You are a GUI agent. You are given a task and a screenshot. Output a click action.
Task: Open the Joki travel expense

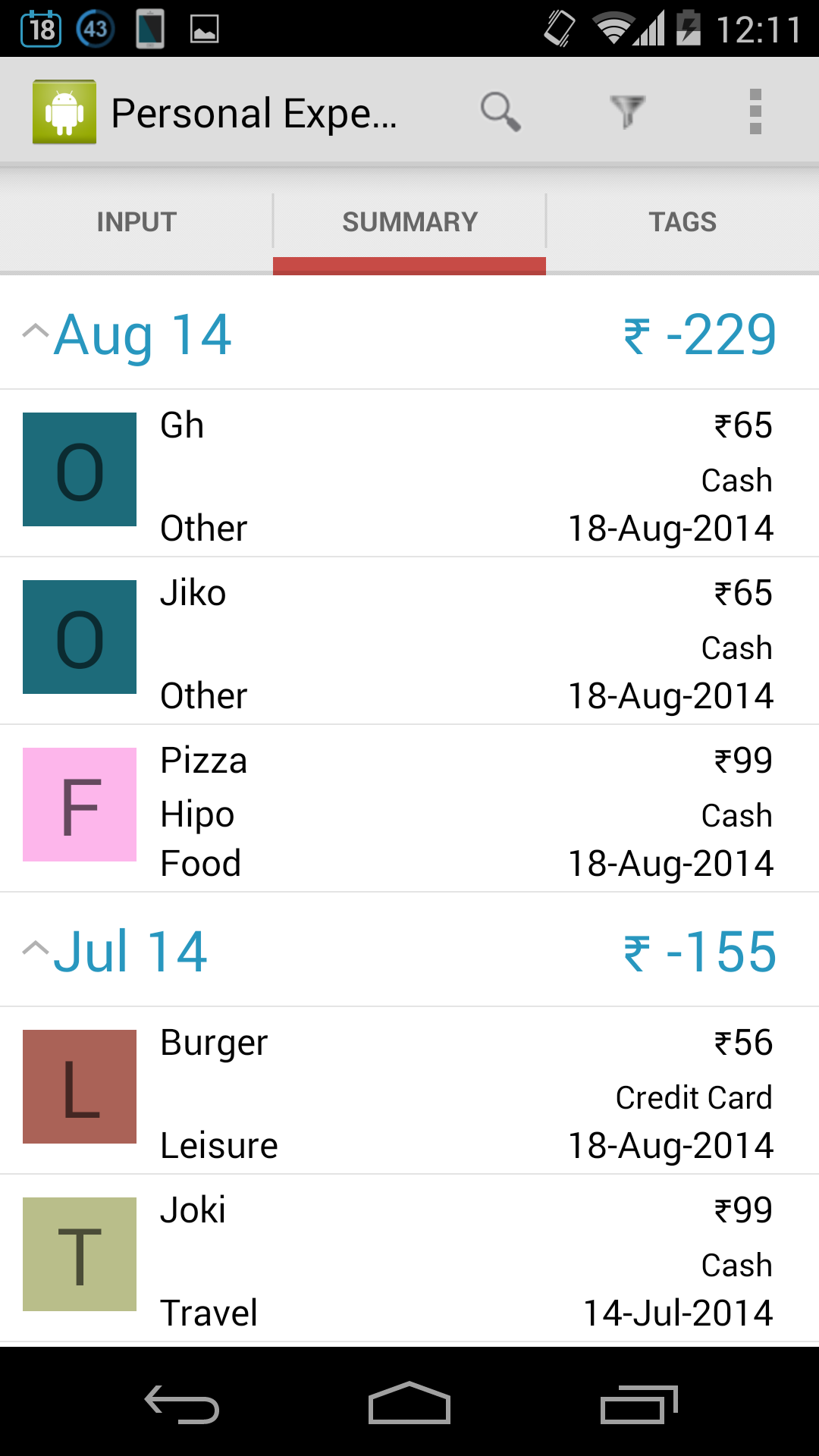click(409, 1258)
